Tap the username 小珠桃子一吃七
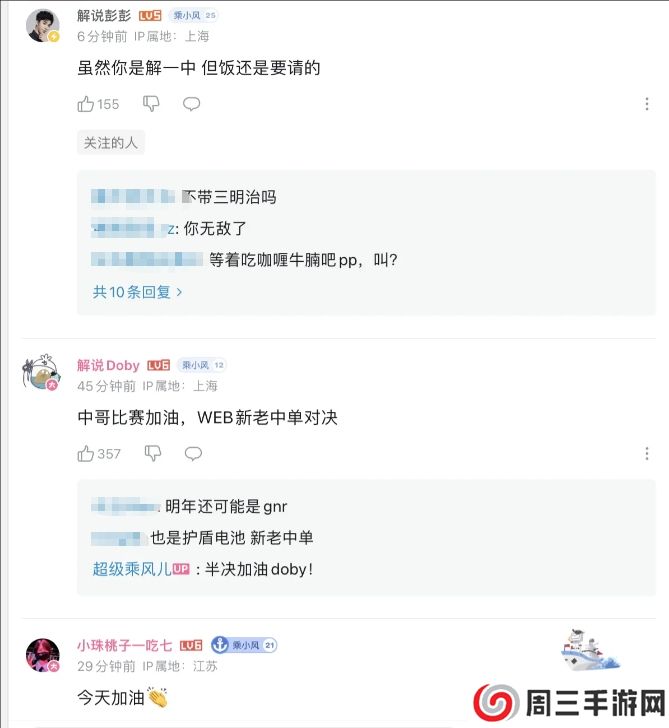The height and width of the screenshot is (728, 669). 125,645
